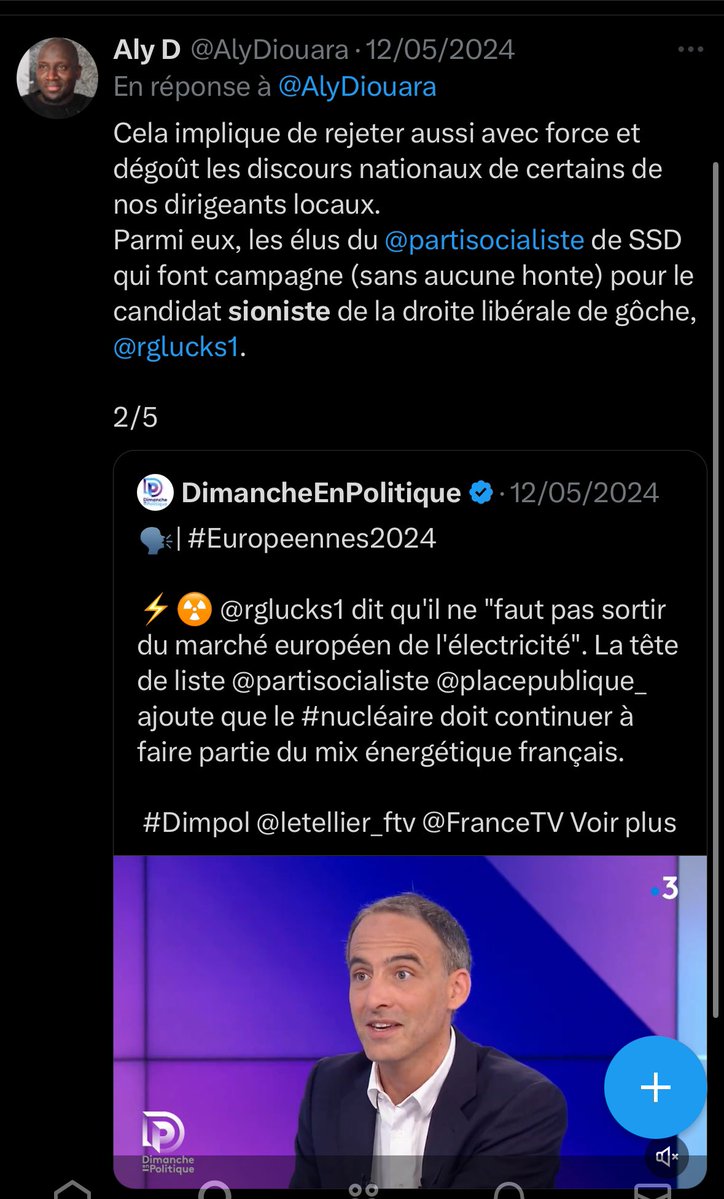Open the @partisocialiste mention in Aly D's tweet
The width and height of the screenshot is (724, 1199).
pyautogui.click(x=485, y=240)
